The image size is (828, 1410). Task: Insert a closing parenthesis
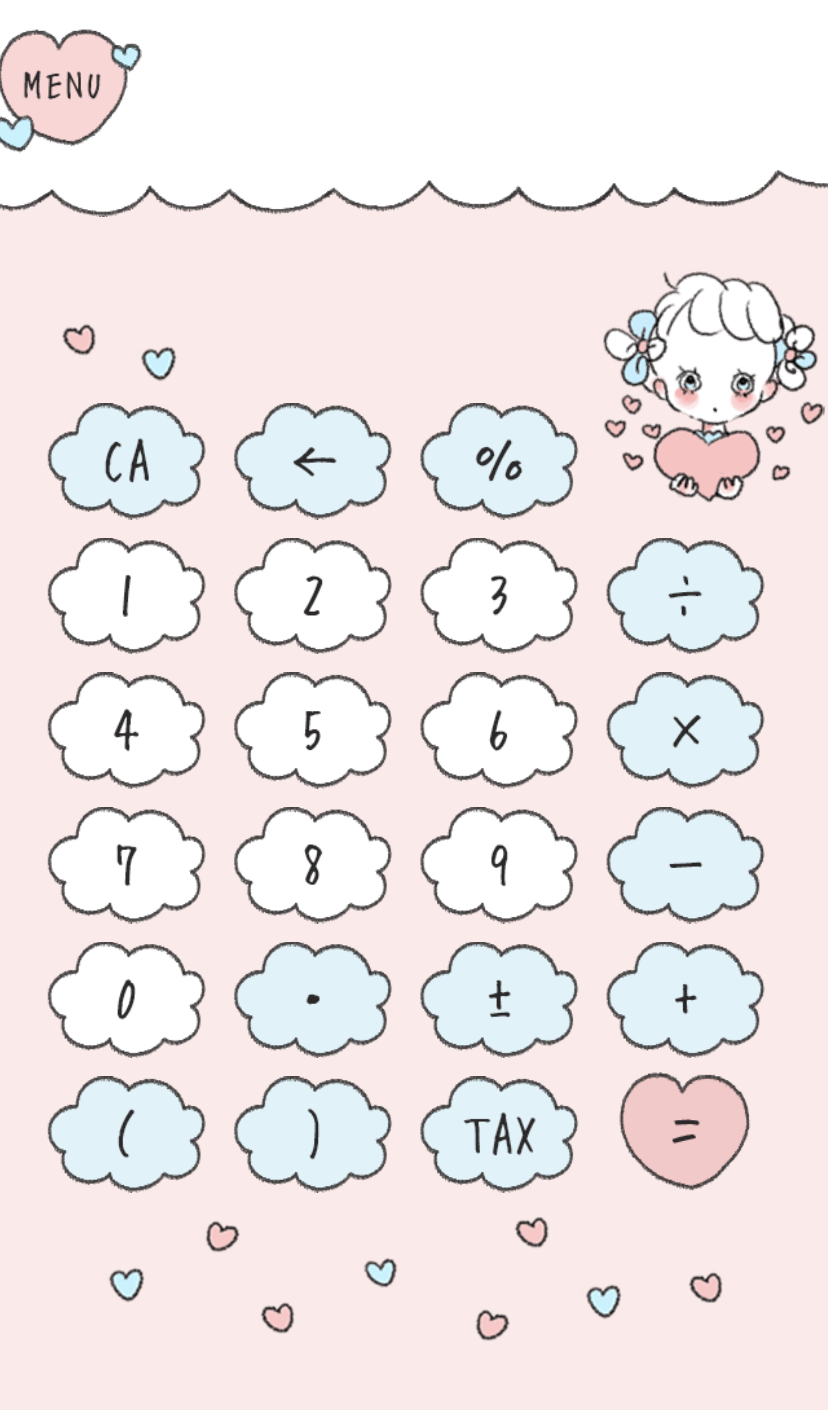pos(313,1134)
